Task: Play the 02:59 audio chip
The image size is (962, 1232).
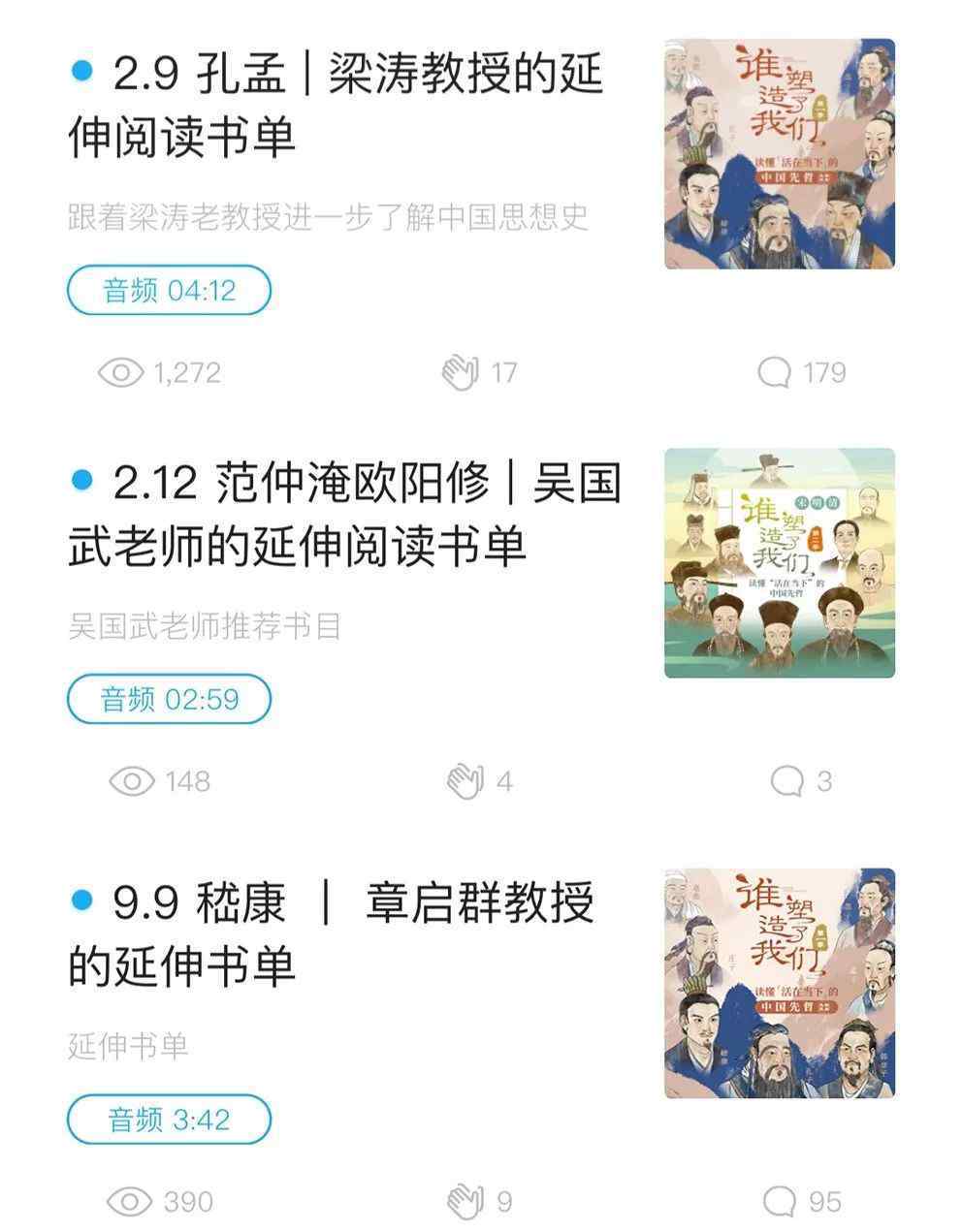Action: click(169, 699)
